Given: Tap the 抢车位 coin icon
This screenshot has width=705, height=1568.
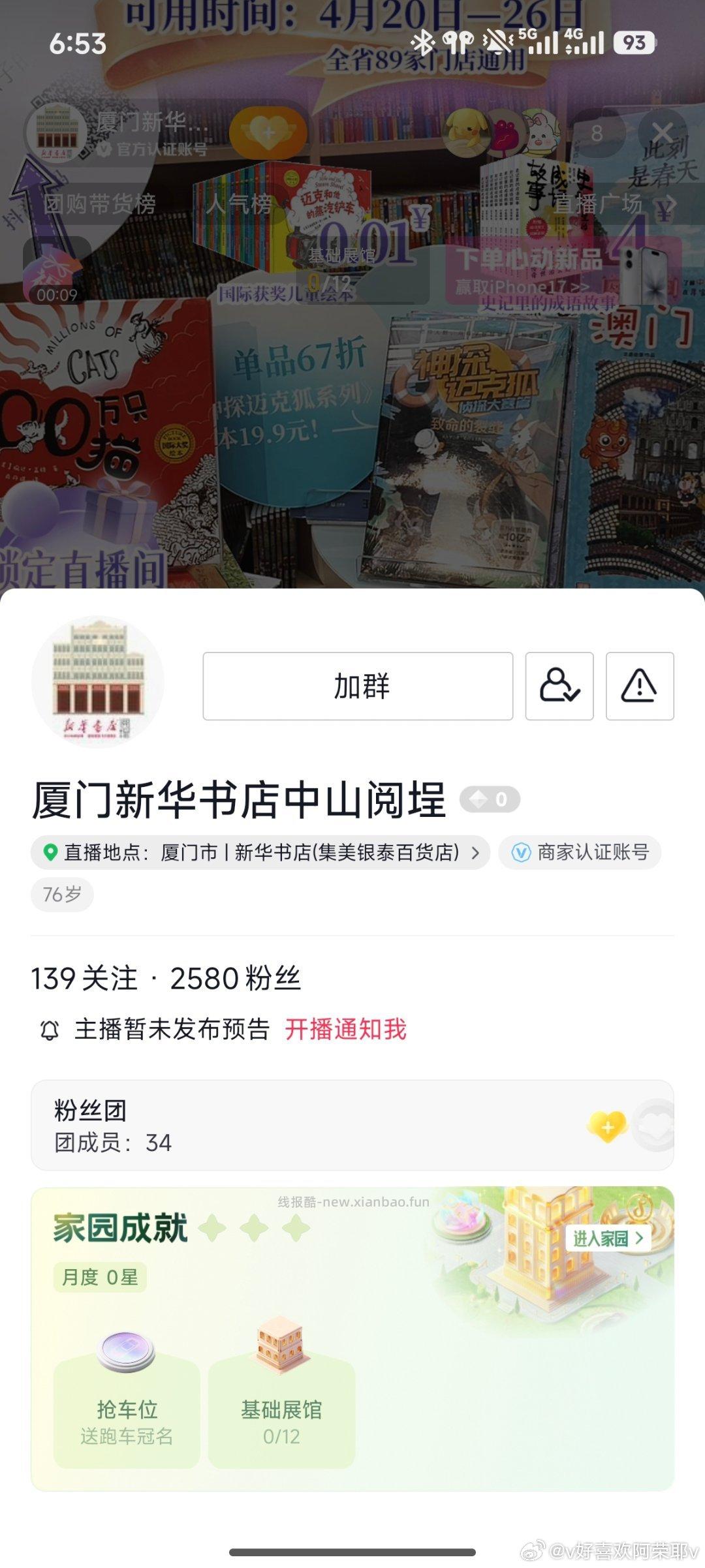Looking at the screenshot, I should [x=124, y=1351].
